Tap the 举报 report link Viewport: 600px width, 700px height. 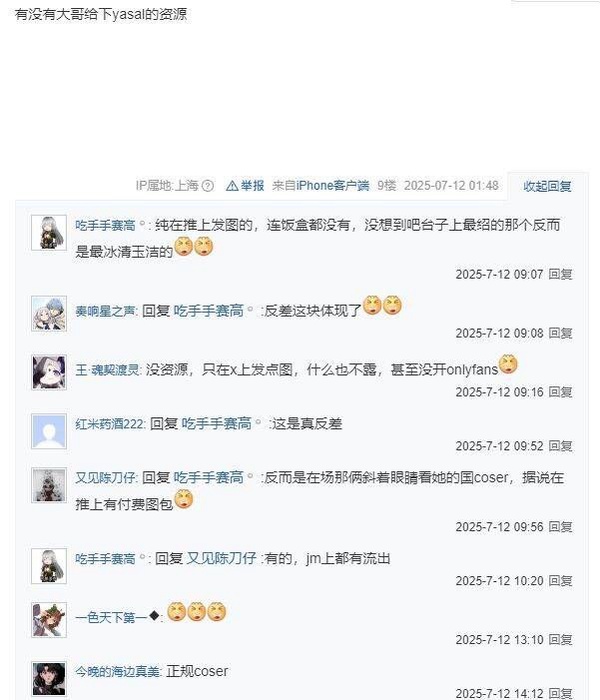[246, 185]
